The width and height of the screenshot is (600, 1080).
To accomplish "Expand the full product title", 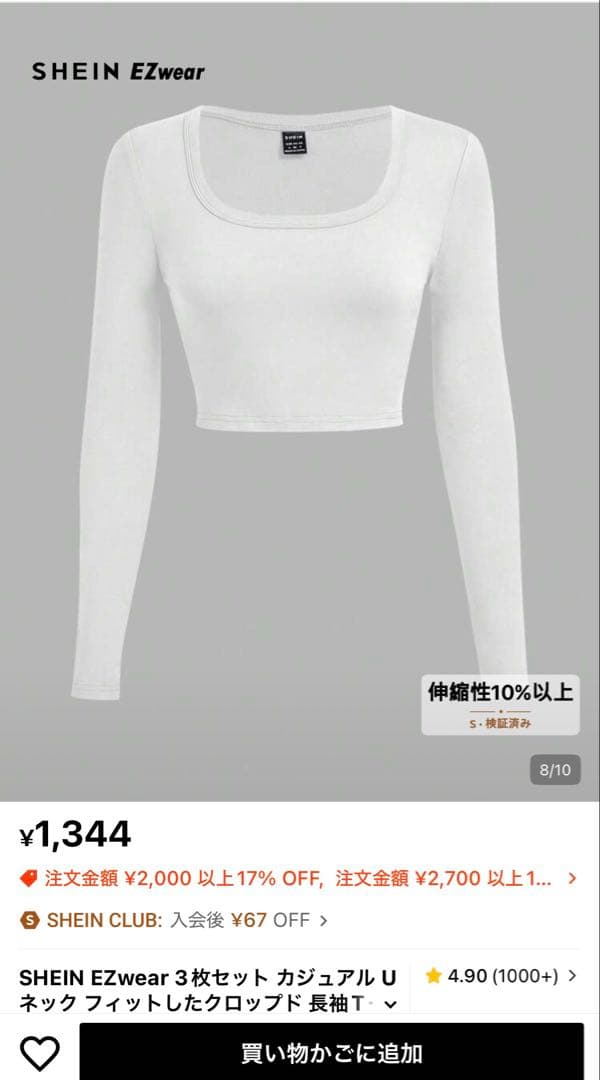I will 391,1004.
